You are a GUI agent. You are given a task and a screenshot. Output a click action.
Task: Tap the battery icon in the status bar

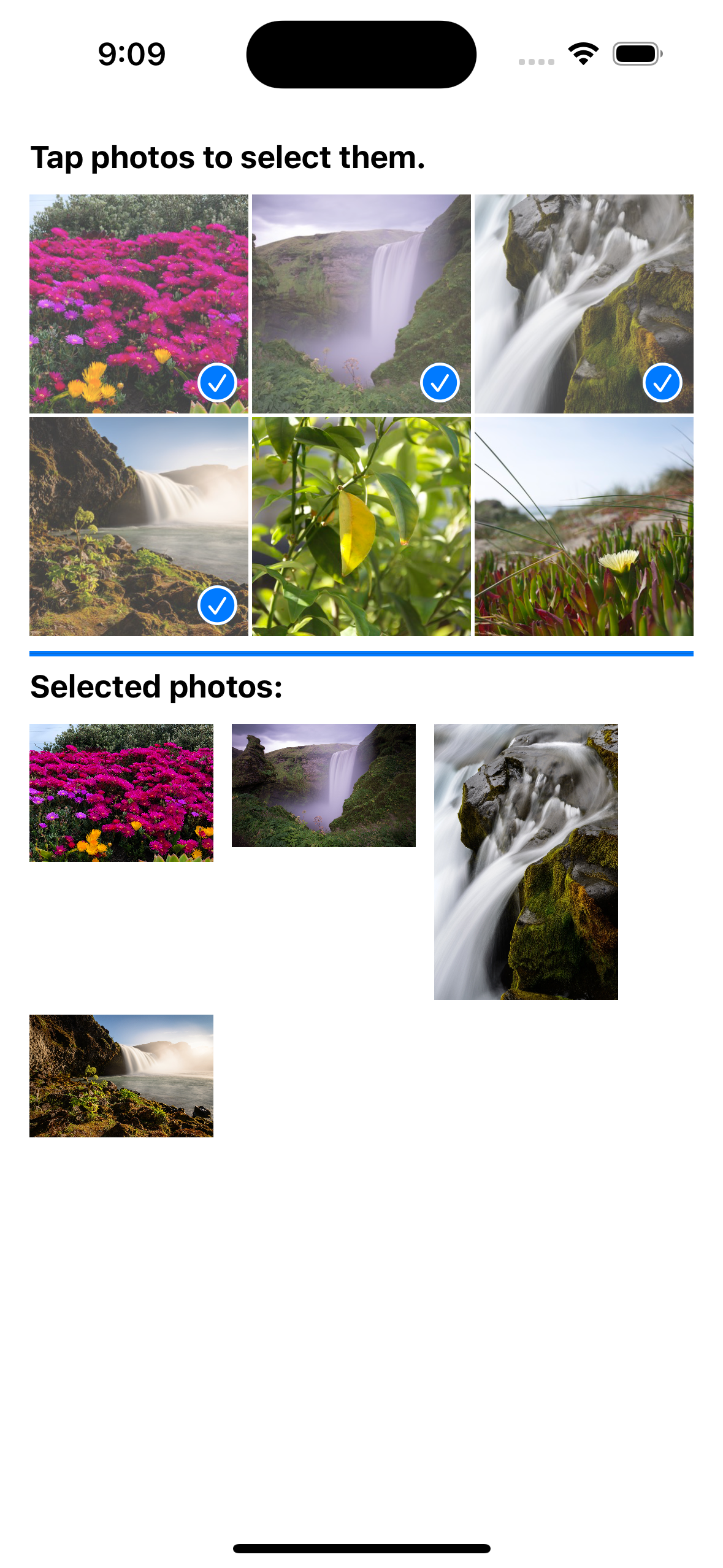point(635,54)
